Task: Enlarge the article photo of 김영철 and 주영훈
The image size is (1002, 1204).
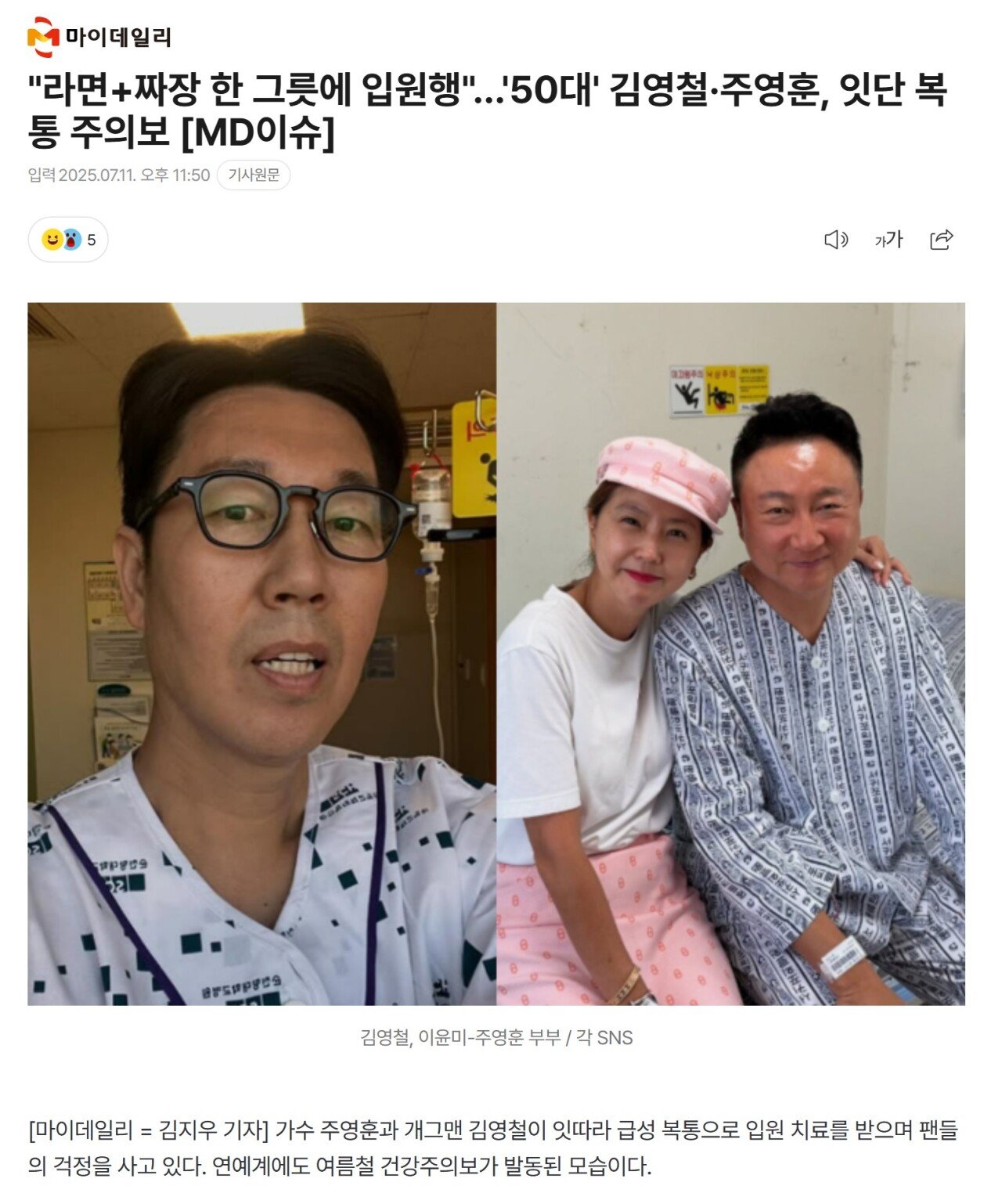Action: (496, 654)
